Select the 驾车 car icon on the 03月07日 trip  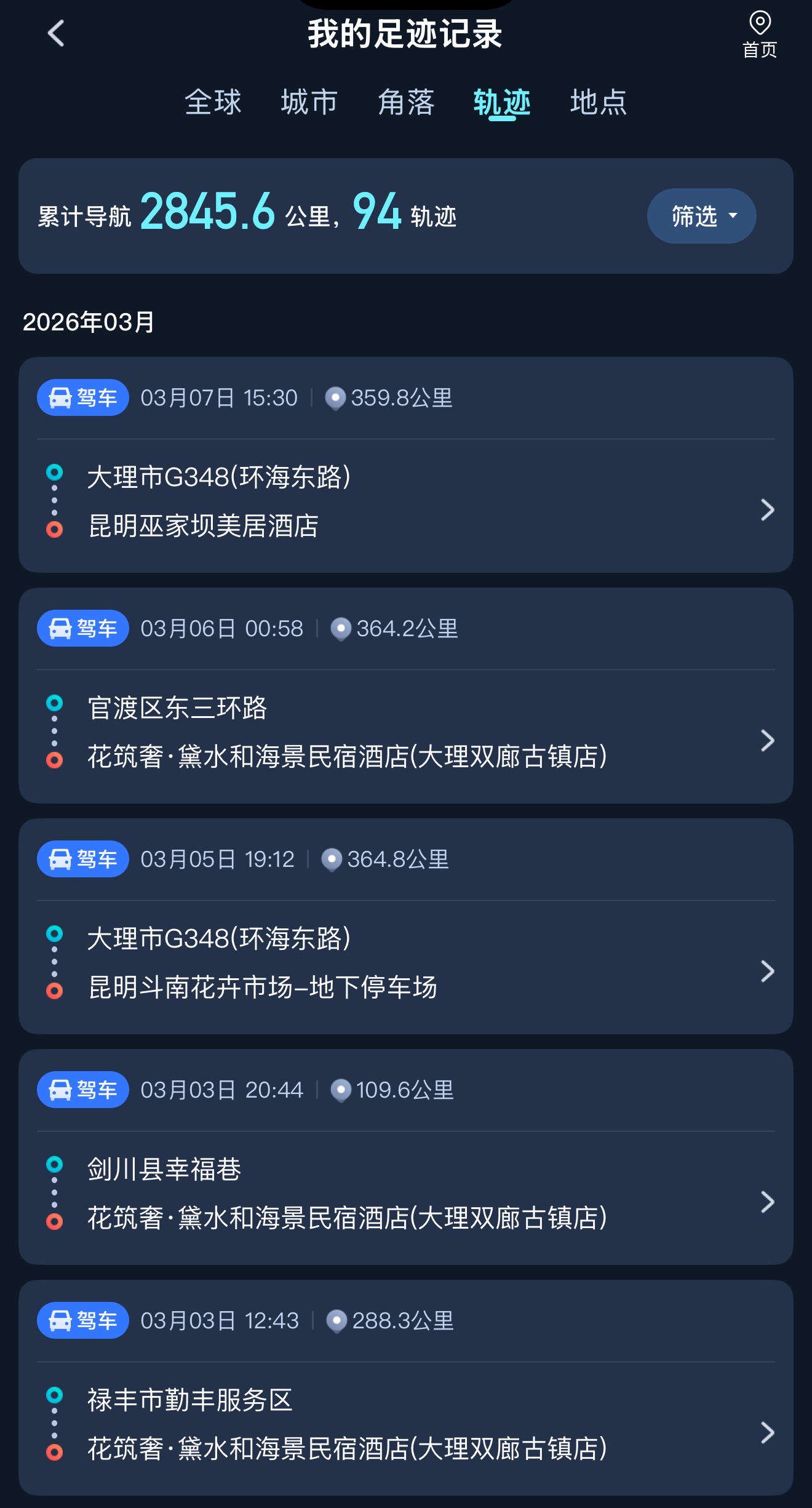click(82, 398)
